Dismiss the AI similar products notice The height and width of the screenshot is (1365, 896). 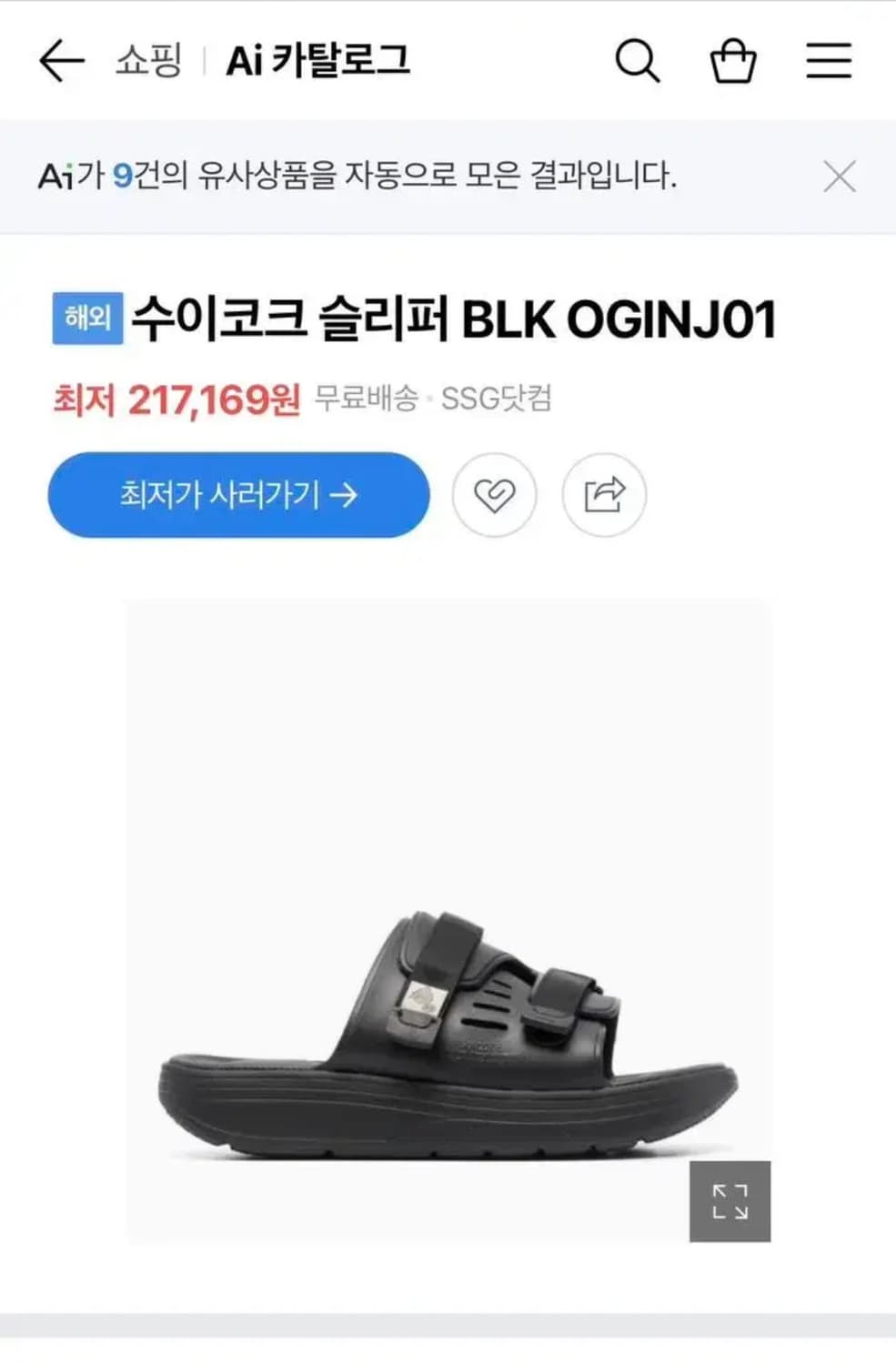click(840, 176)
